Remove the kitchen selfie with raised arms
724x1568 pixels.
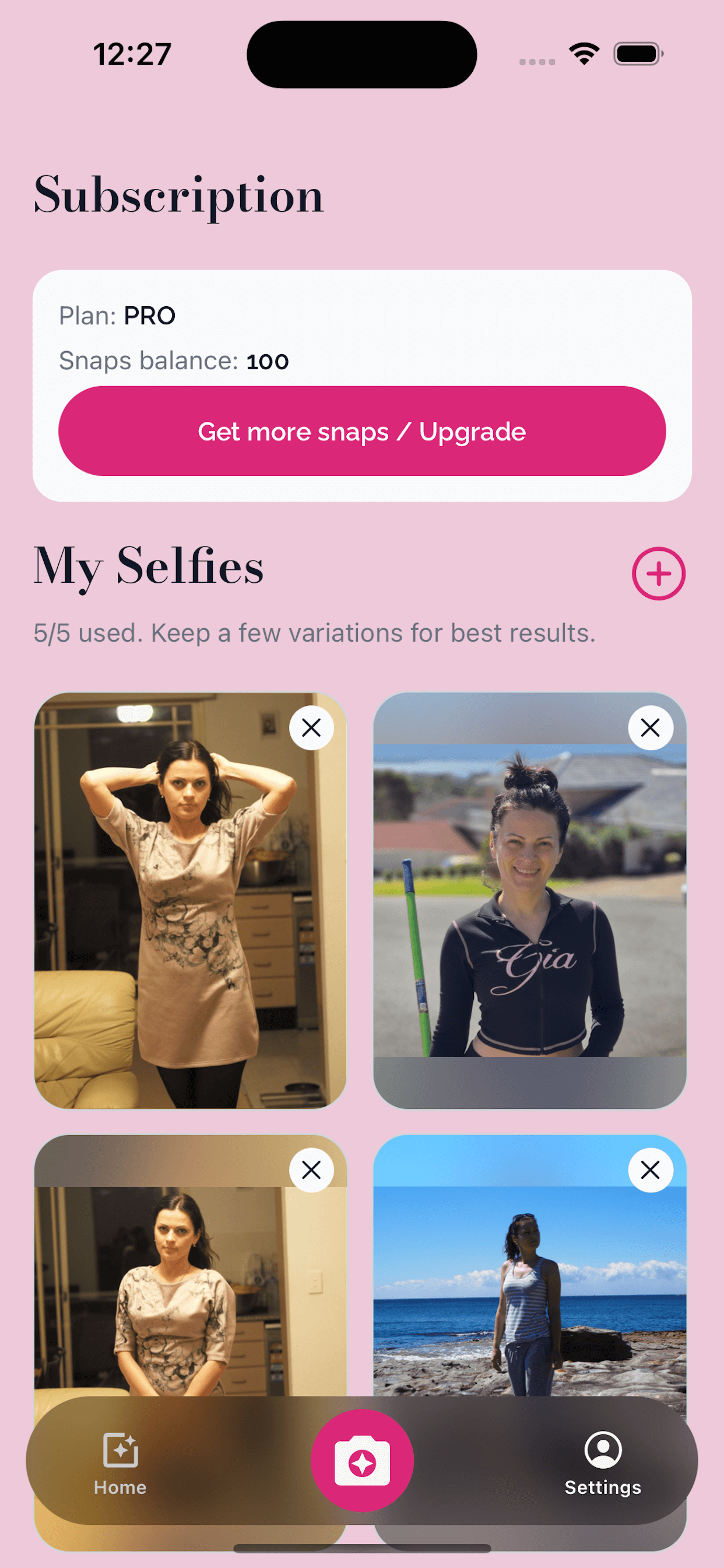[311, 729]
